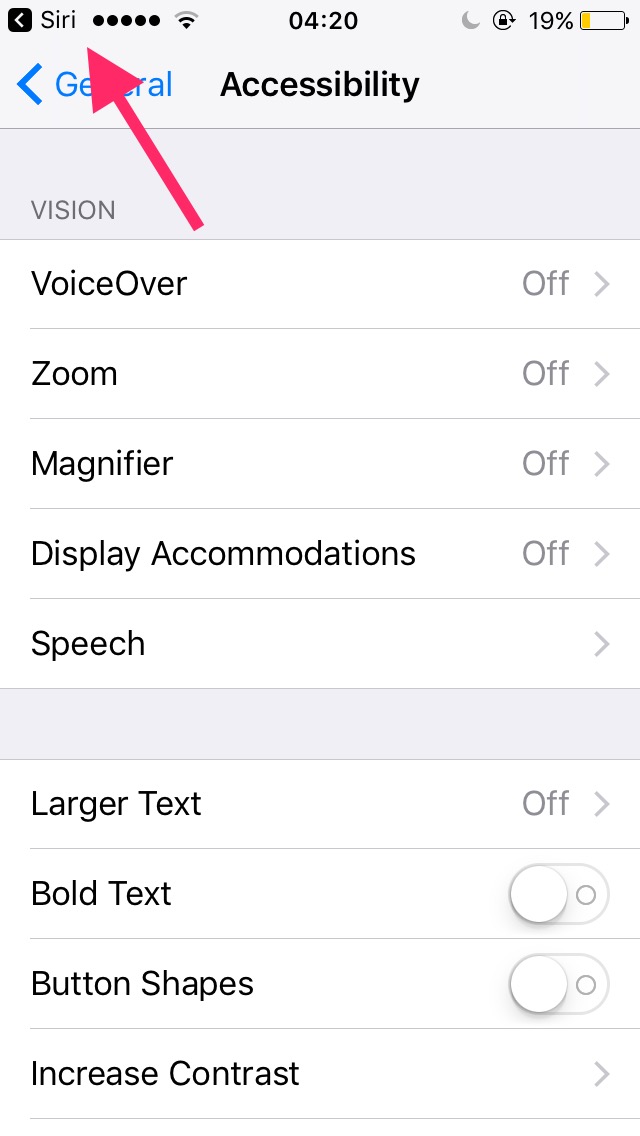Open Increase Contrast options
640x1136 pixels.
click(320, 1074)
